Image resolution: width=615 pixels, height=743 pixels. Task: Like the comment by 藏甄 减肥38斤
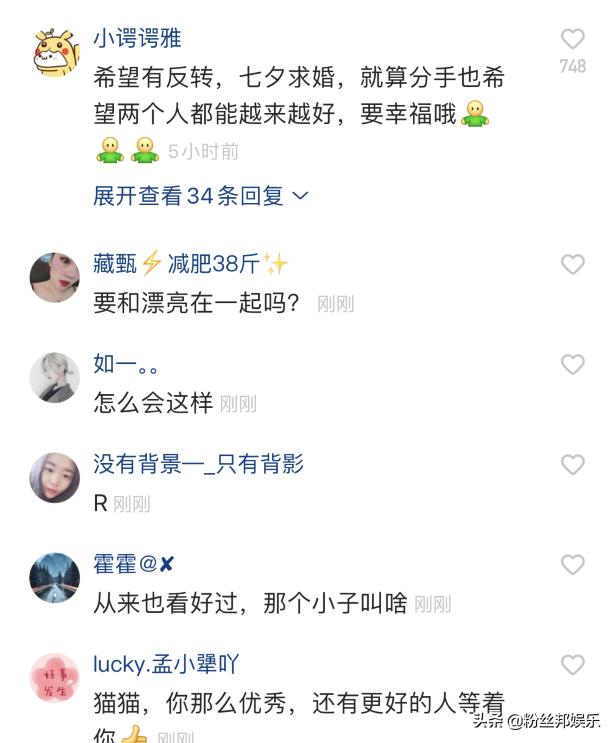coord(572,264)
